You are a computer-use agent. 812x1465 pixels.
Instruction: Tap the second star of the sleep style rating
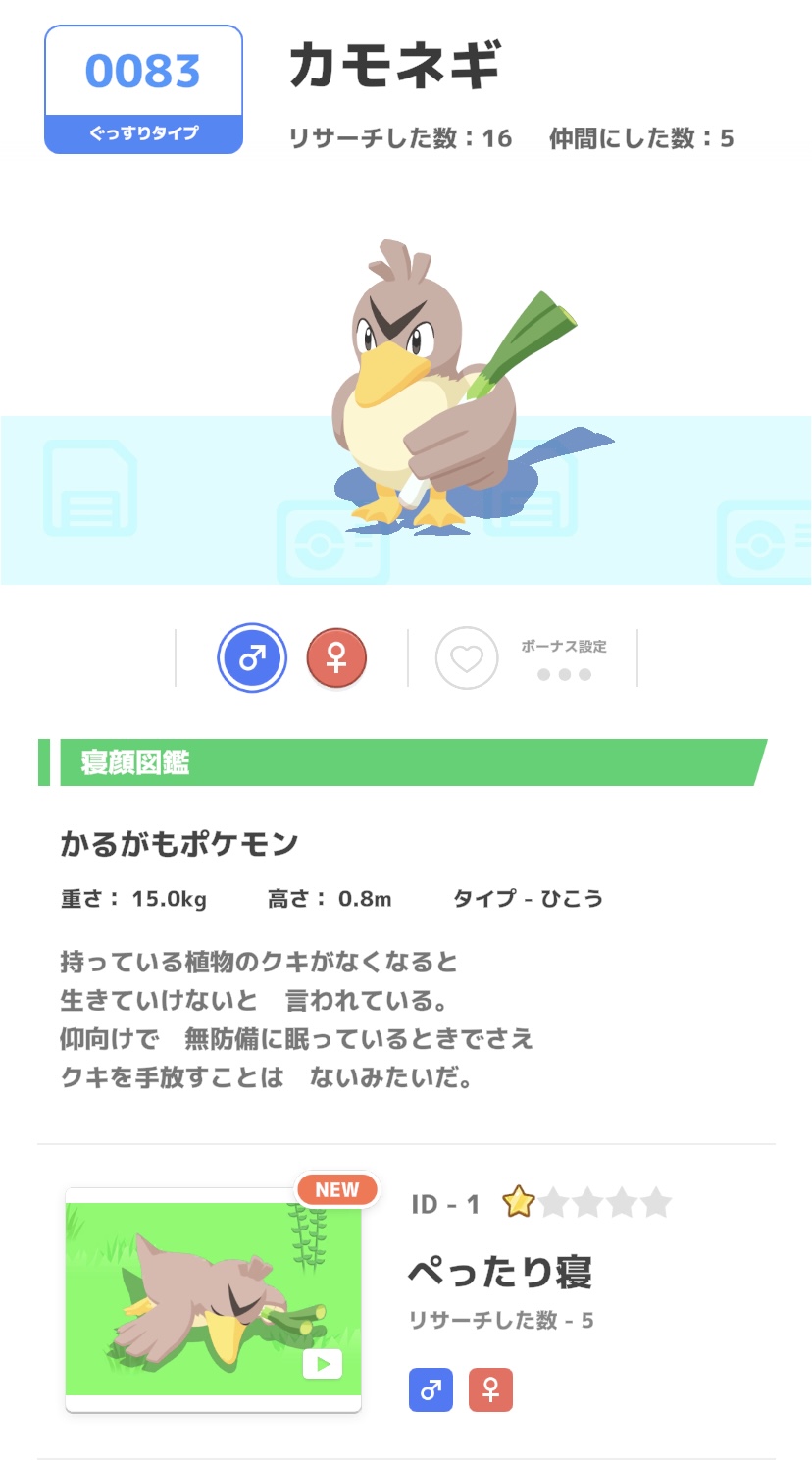(554, 1201)
